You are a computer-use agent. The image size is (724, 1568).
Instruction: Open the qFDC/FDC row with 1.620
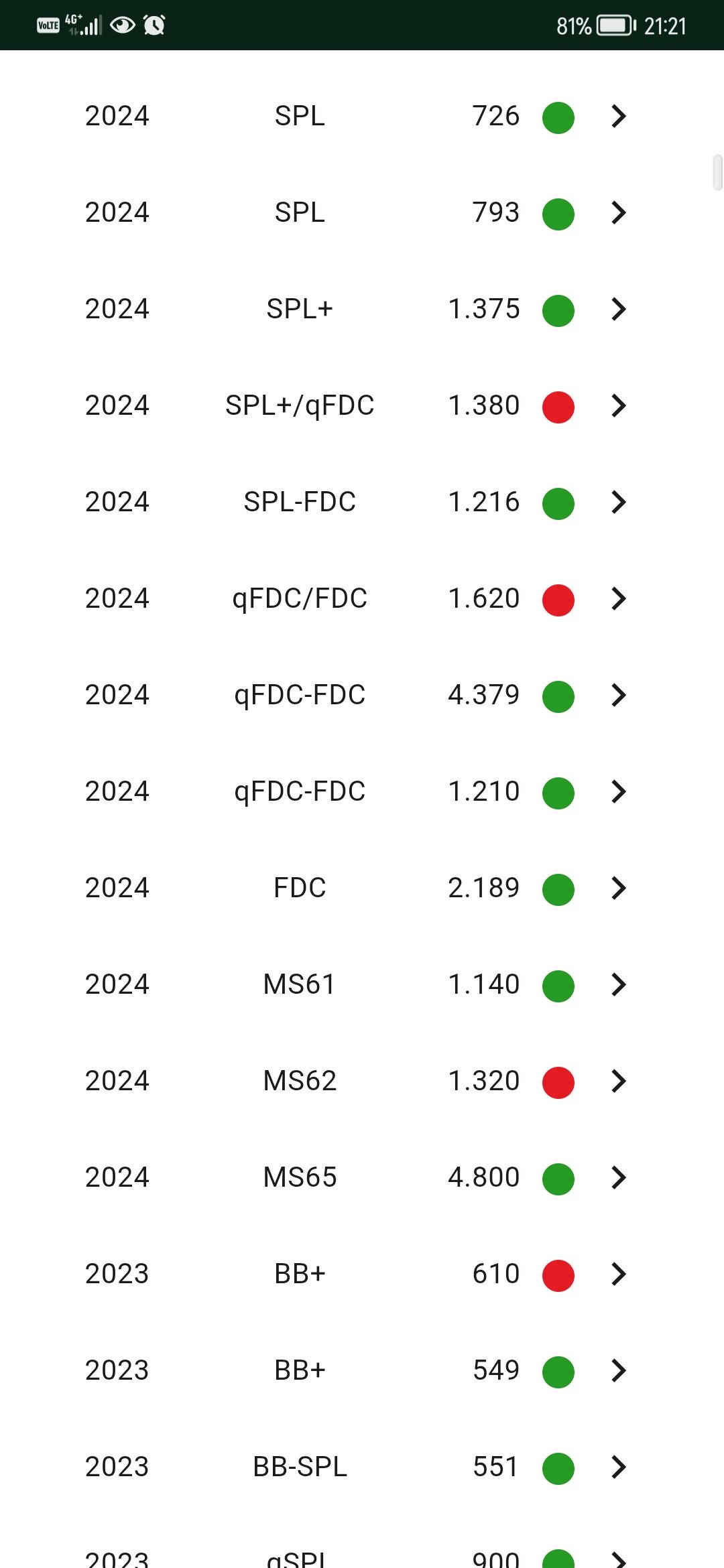pyautogui.click(x=362, y=599)
